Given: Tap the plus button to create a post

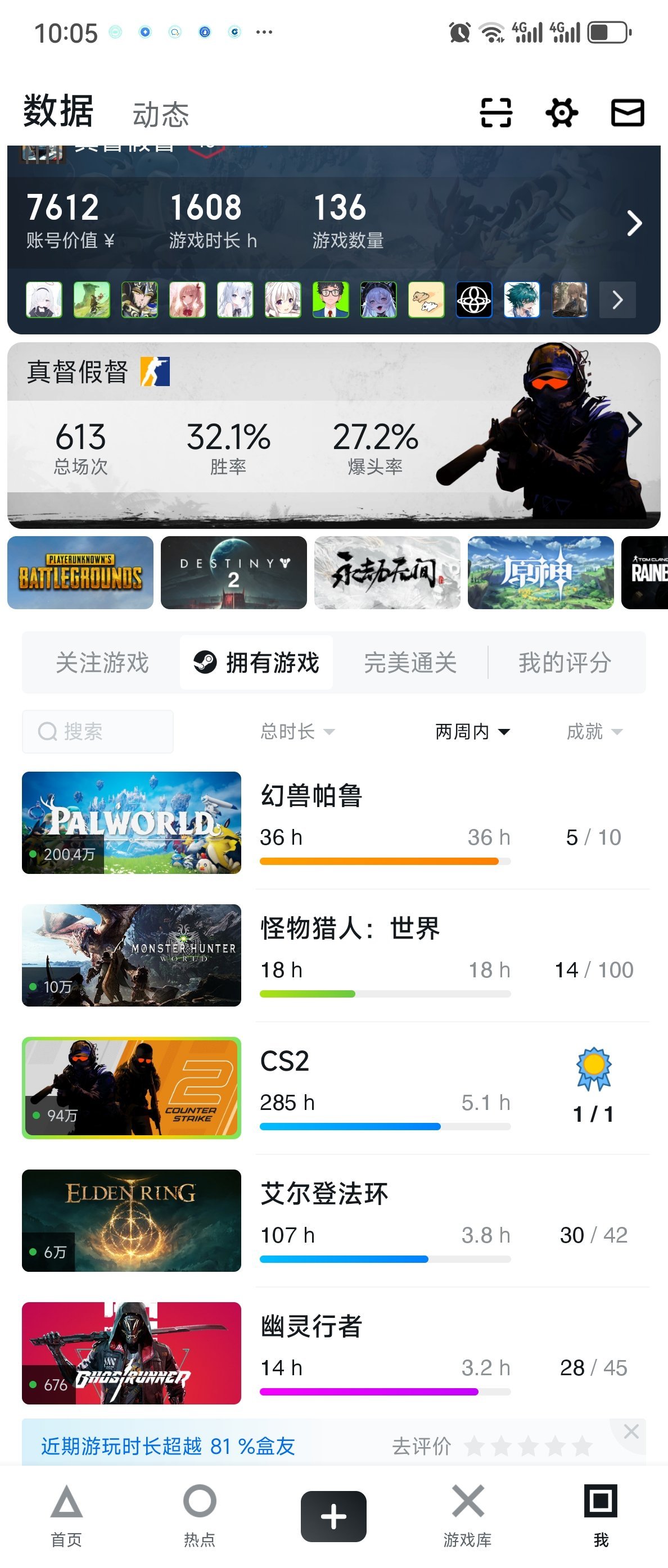Looking at the screenshot, I should coord(333,1516).
